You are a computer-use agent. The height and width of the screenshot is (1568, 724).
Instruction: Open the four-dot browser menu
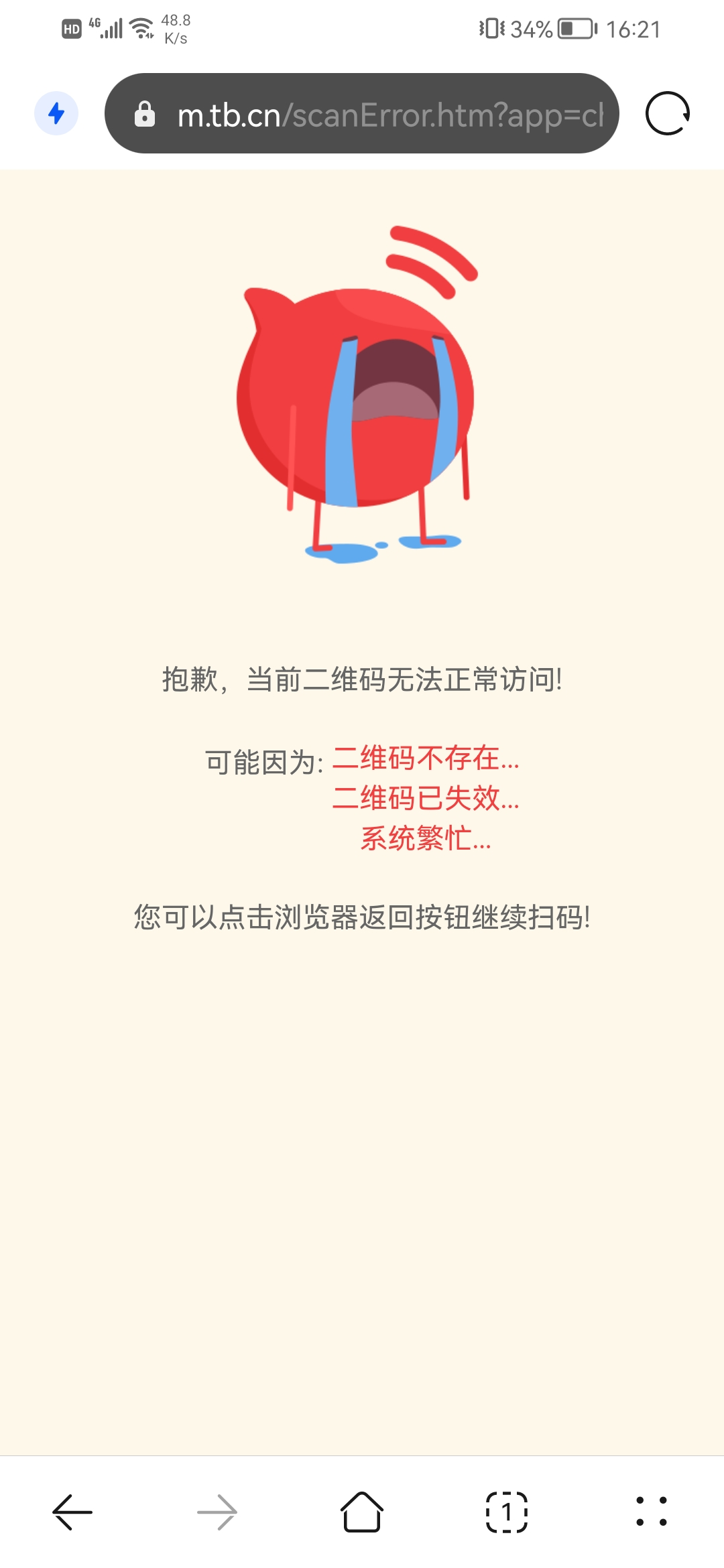[652, 1512]
